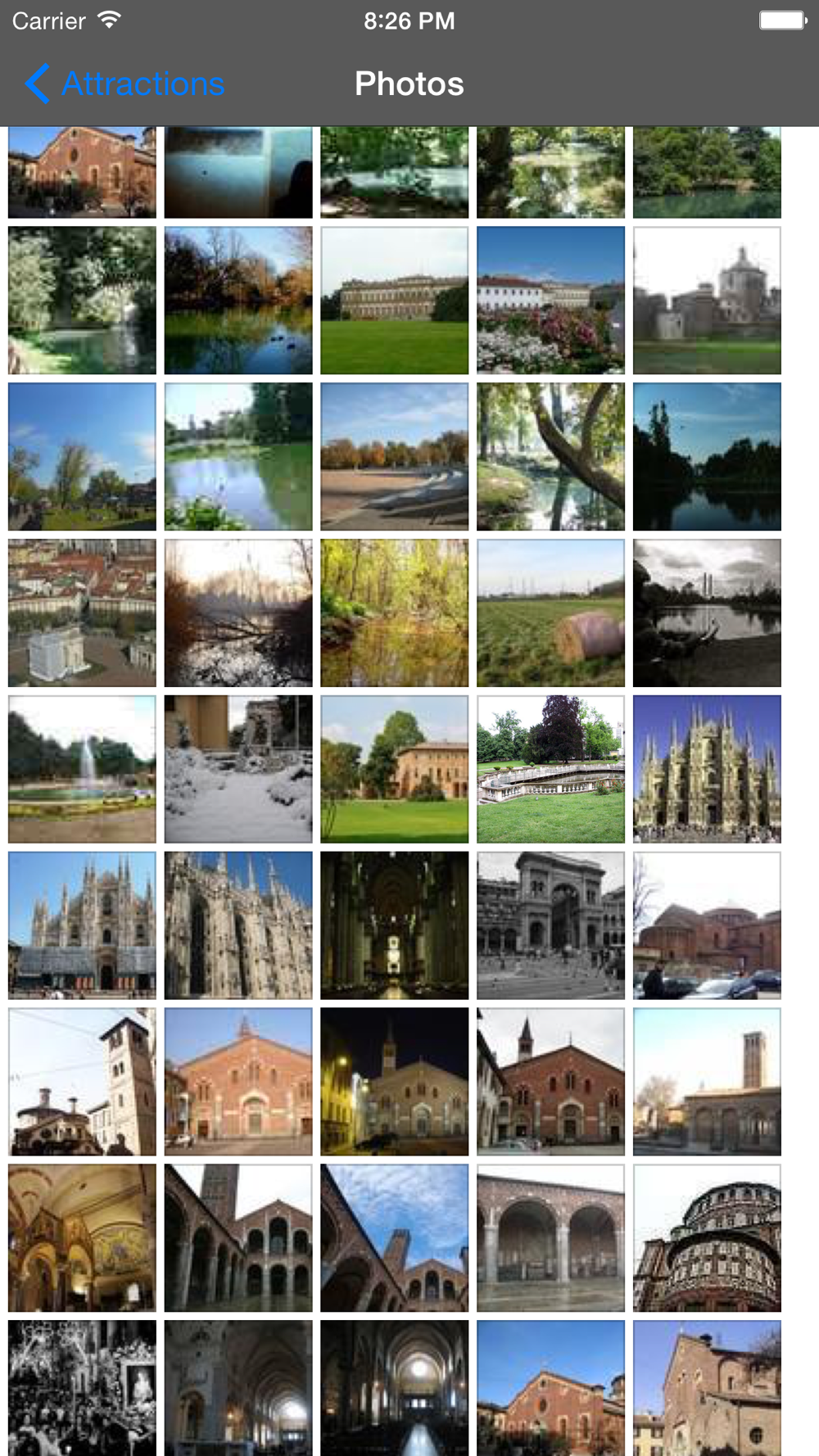Open the night-time church facade photo
This screenshot has height=1456, width=819.
pyautogui.click(x=394, y=1082)
